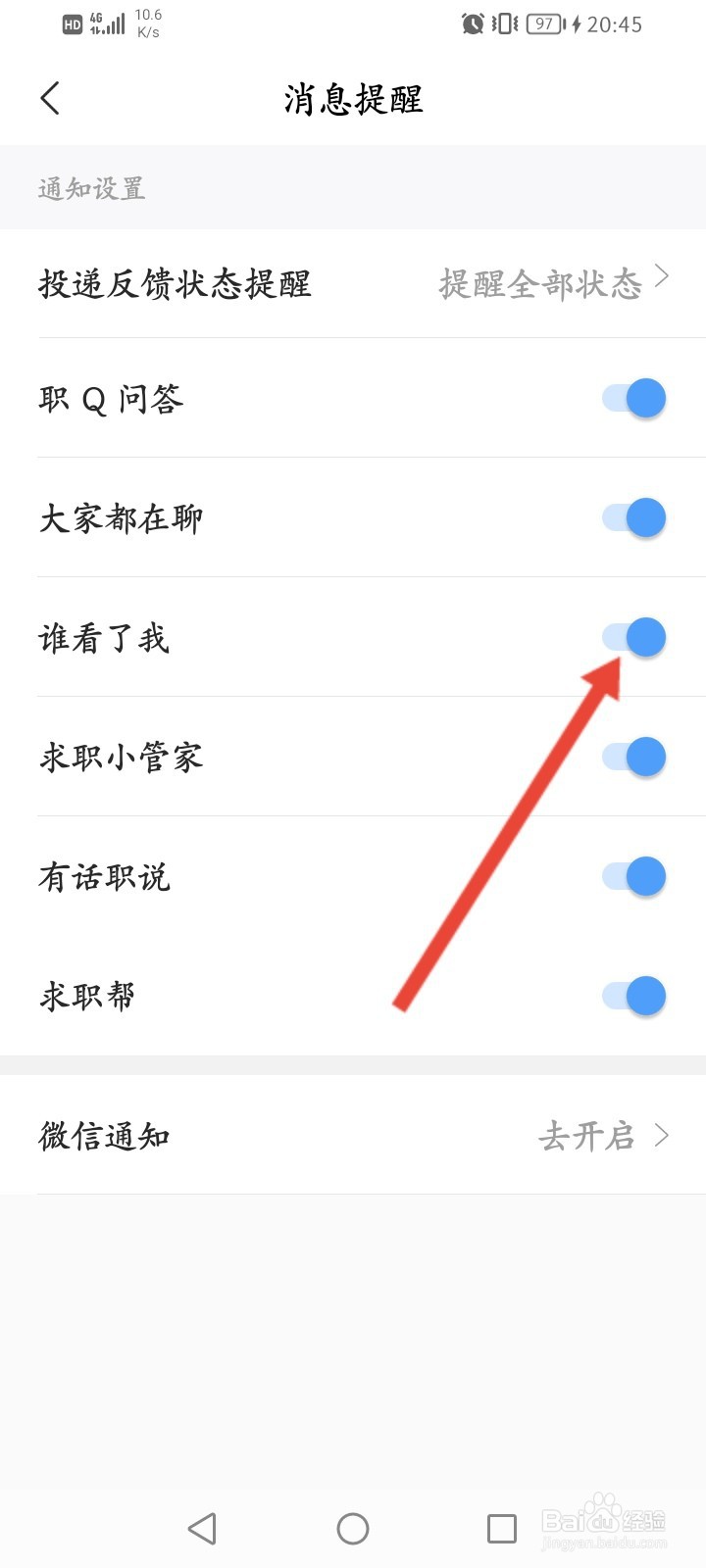Tap the recent apps square button
The width and height of the screenshot is (706, 1568).
(x=502, y=1527)
